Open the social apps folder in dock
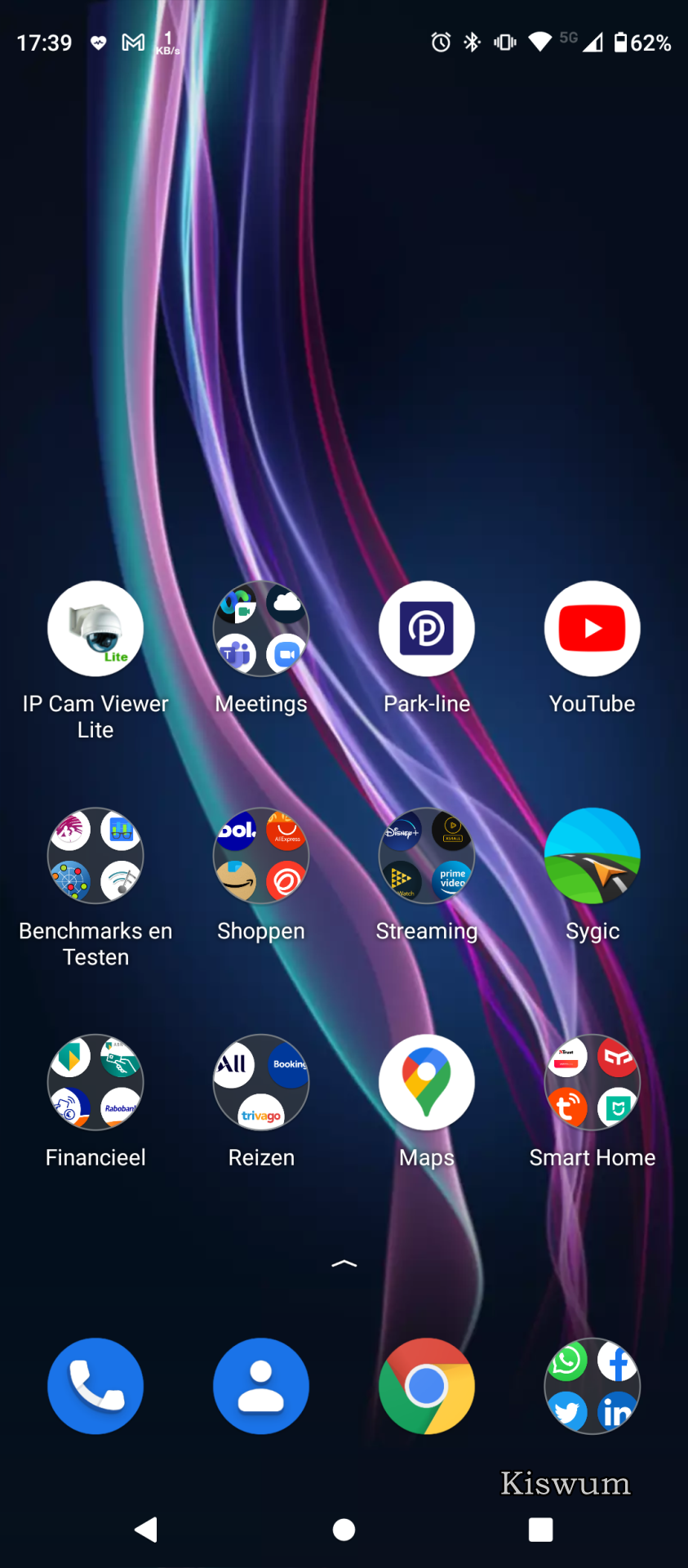 (593, 1386)
